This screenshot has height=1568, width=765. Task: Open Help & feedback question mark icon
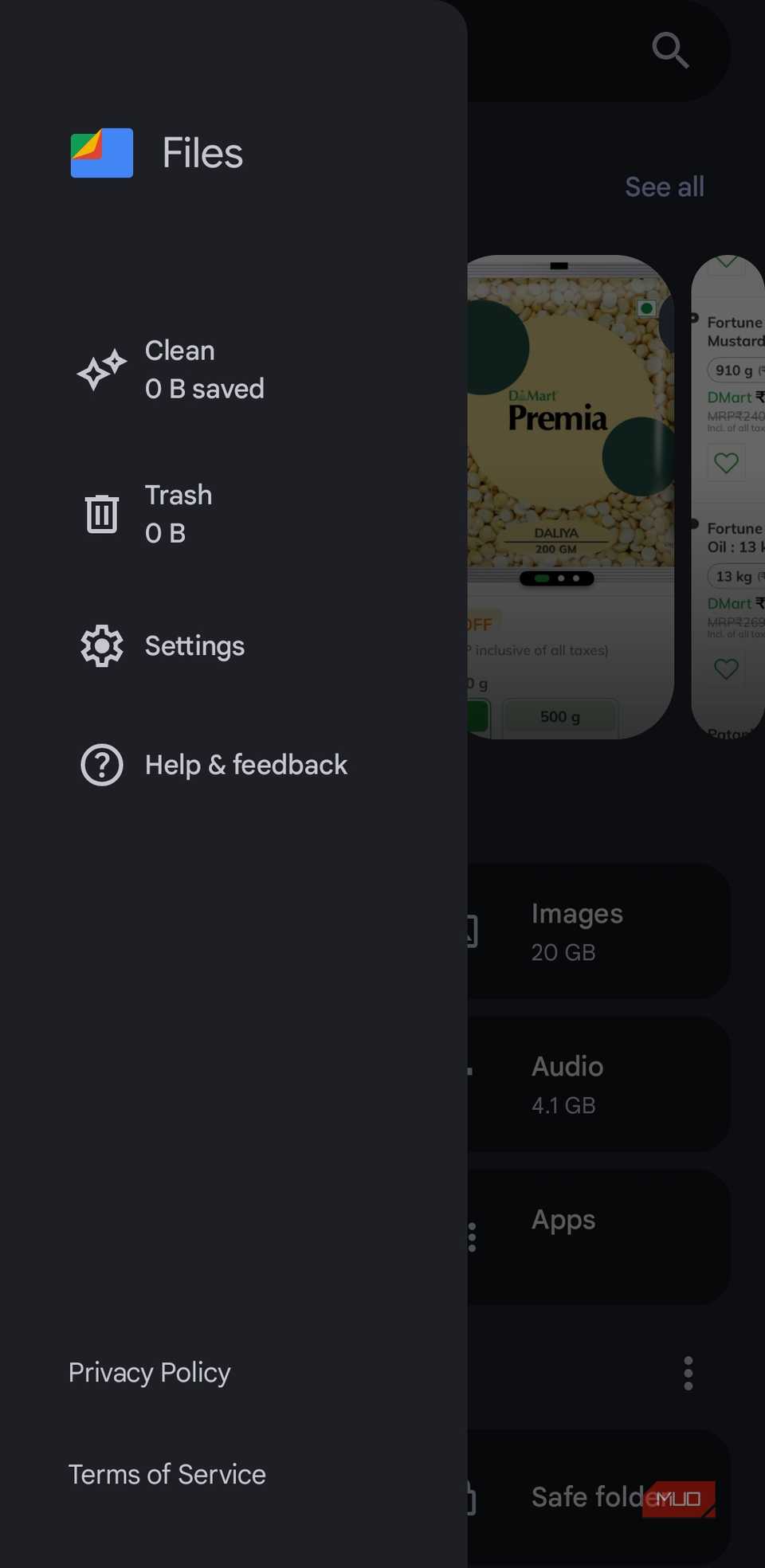tap(101, 764)
